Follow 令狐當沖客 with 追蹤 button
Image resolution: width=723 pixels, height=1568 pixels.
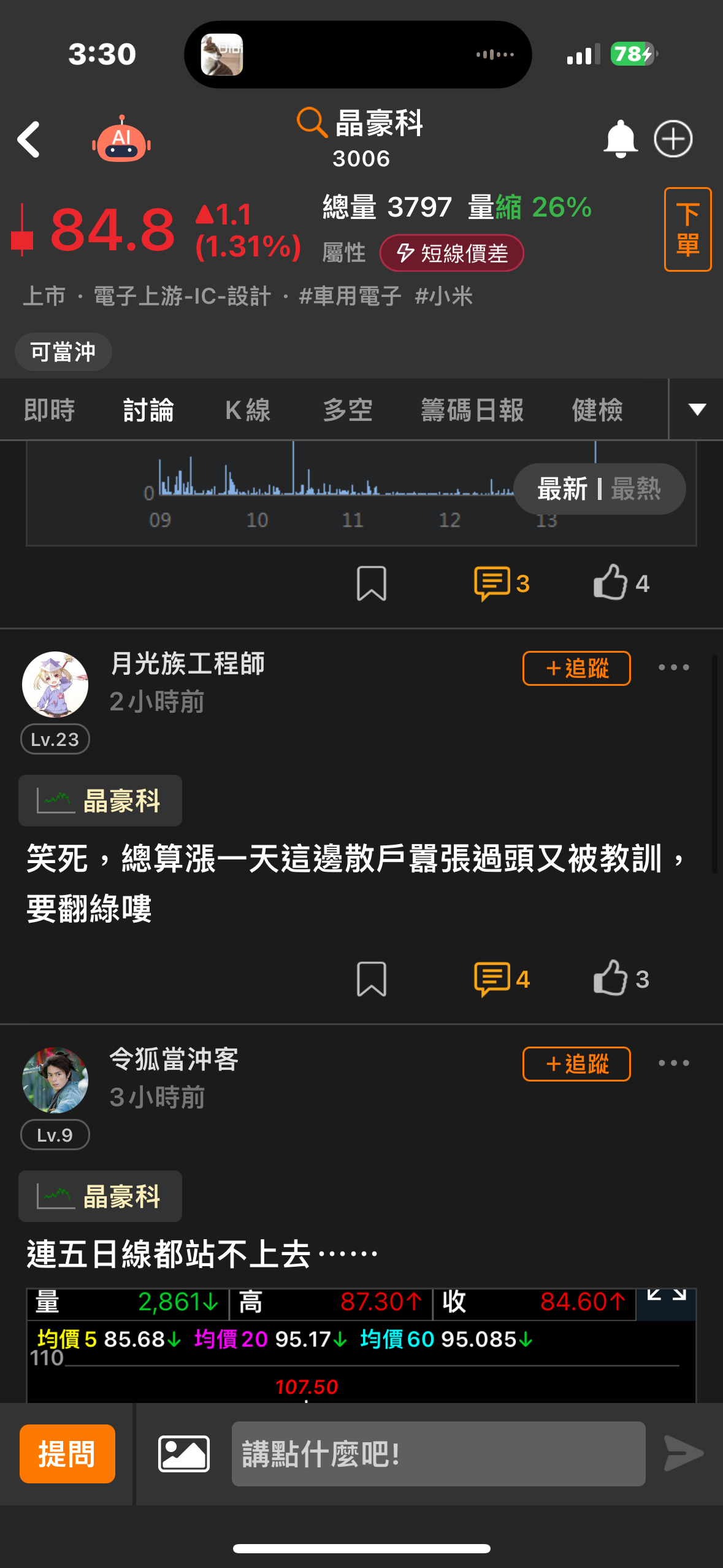tap(576, 1064)
